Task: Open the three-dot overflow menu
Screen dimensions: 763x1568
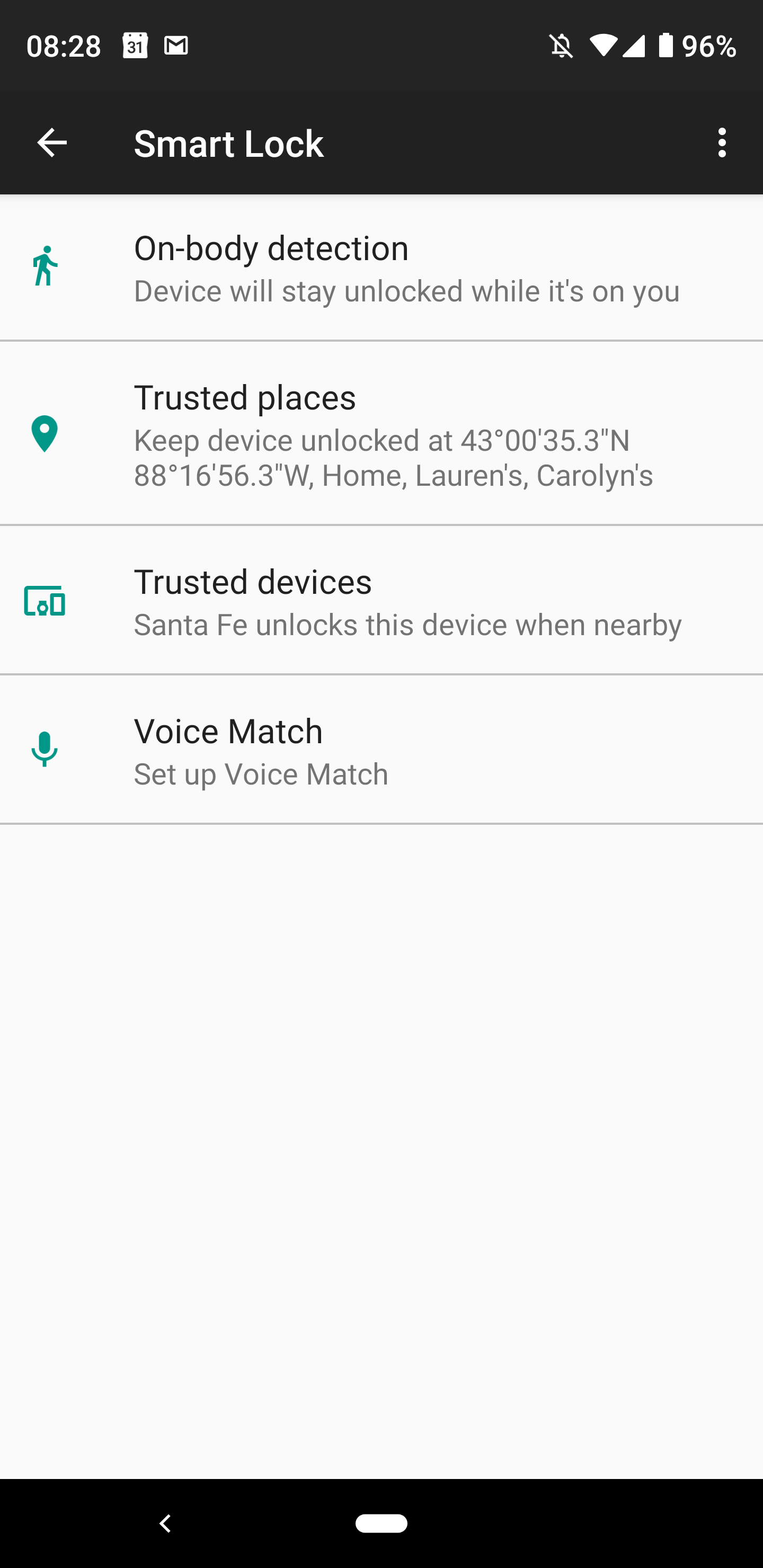Action: click(x=722, y=143)
